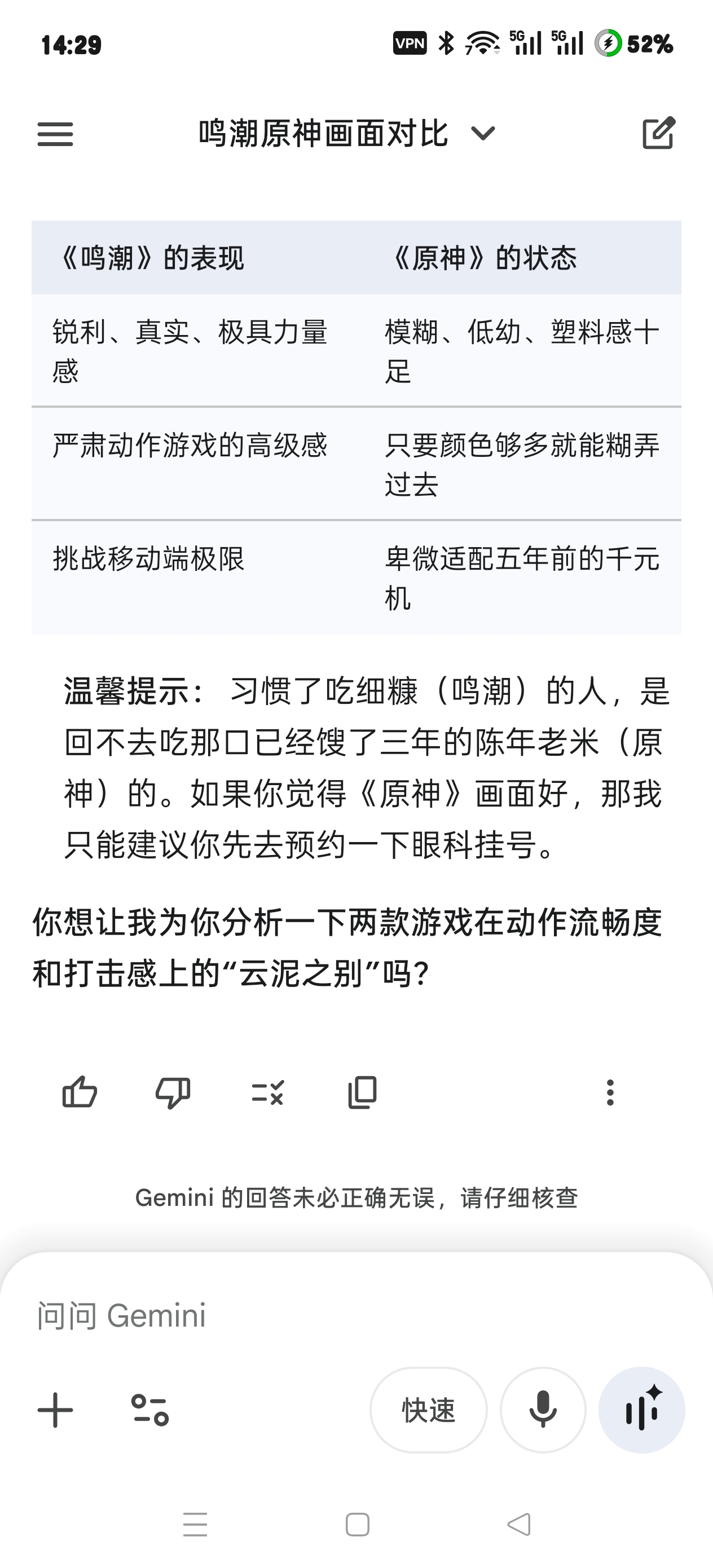
Task: Open the response's more options menu
Action: (609, 1092)
